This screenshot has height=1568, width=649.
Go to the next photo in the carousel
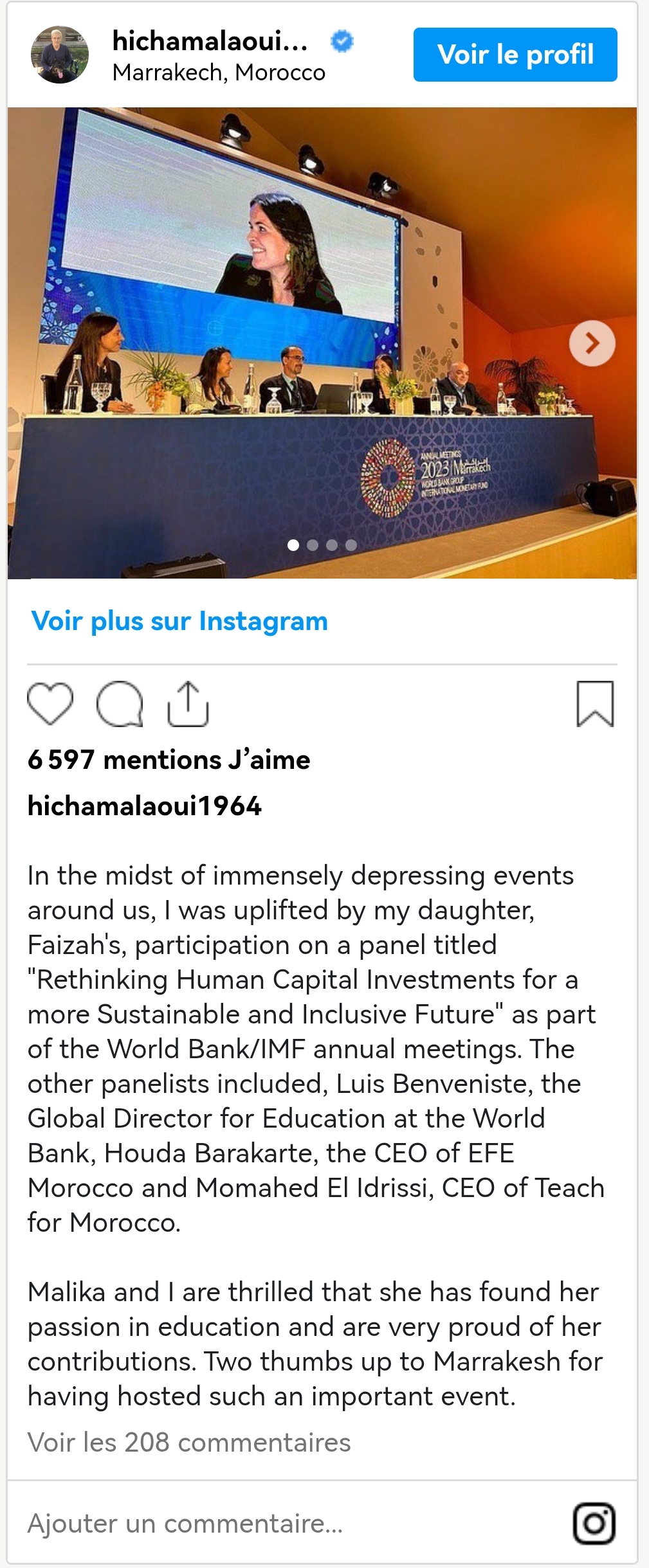click(x=592, y=343)
